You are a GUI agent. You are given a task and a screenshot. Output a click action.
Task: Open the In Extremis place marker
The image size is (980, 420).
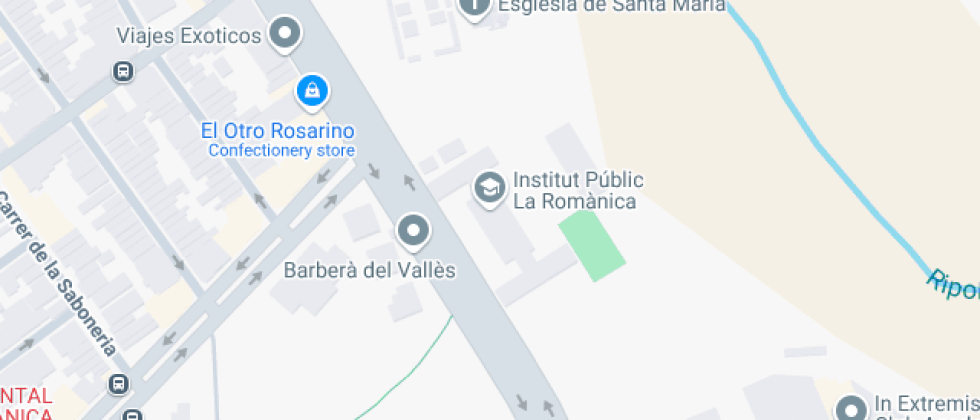coord(852,407)
